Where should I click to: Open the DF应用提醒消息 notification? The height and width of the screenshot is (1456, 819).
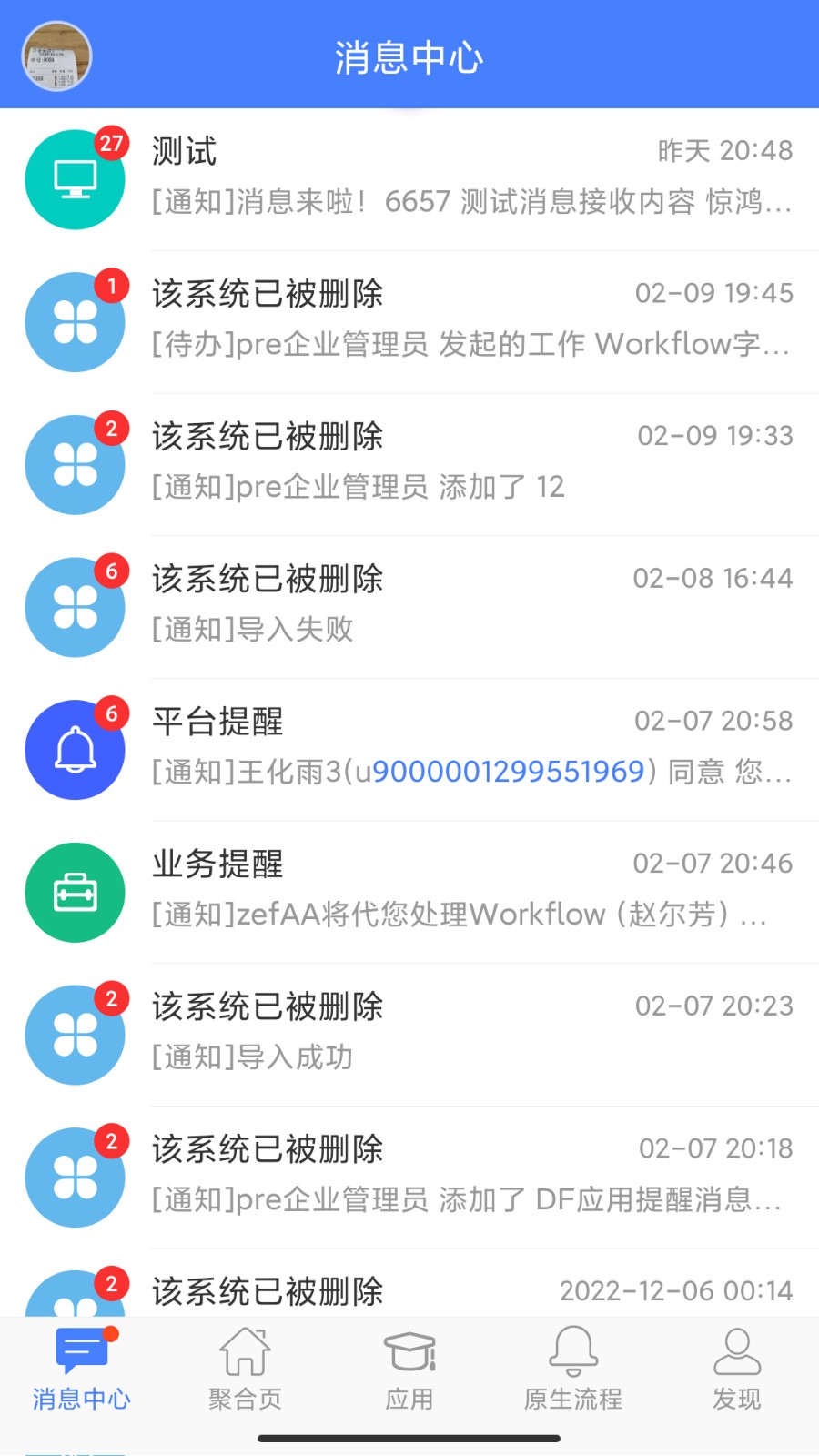(x=471, y=1175)
